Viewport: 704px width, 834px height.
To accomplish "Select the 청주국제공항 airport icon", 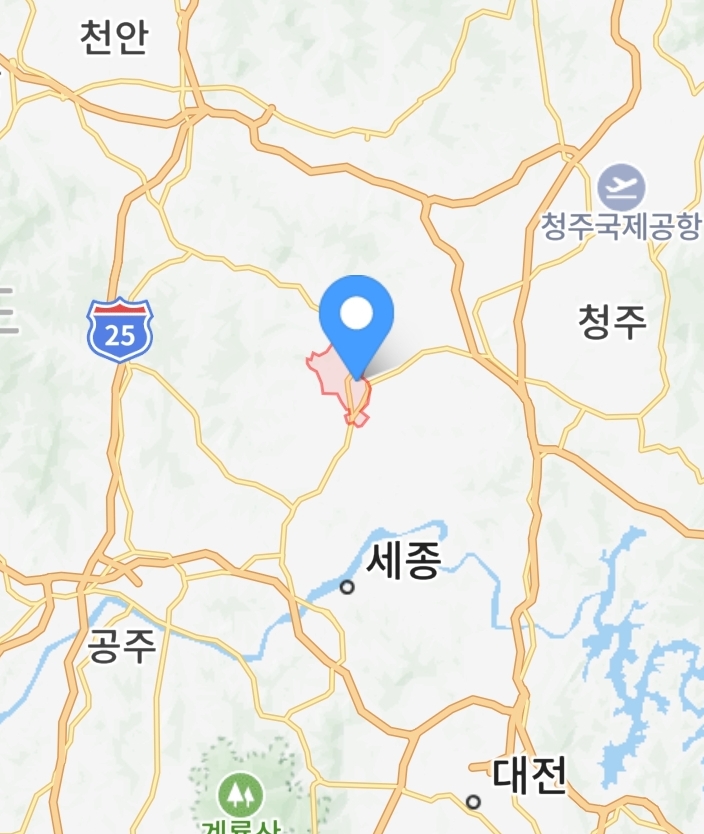I will point(622,187).
